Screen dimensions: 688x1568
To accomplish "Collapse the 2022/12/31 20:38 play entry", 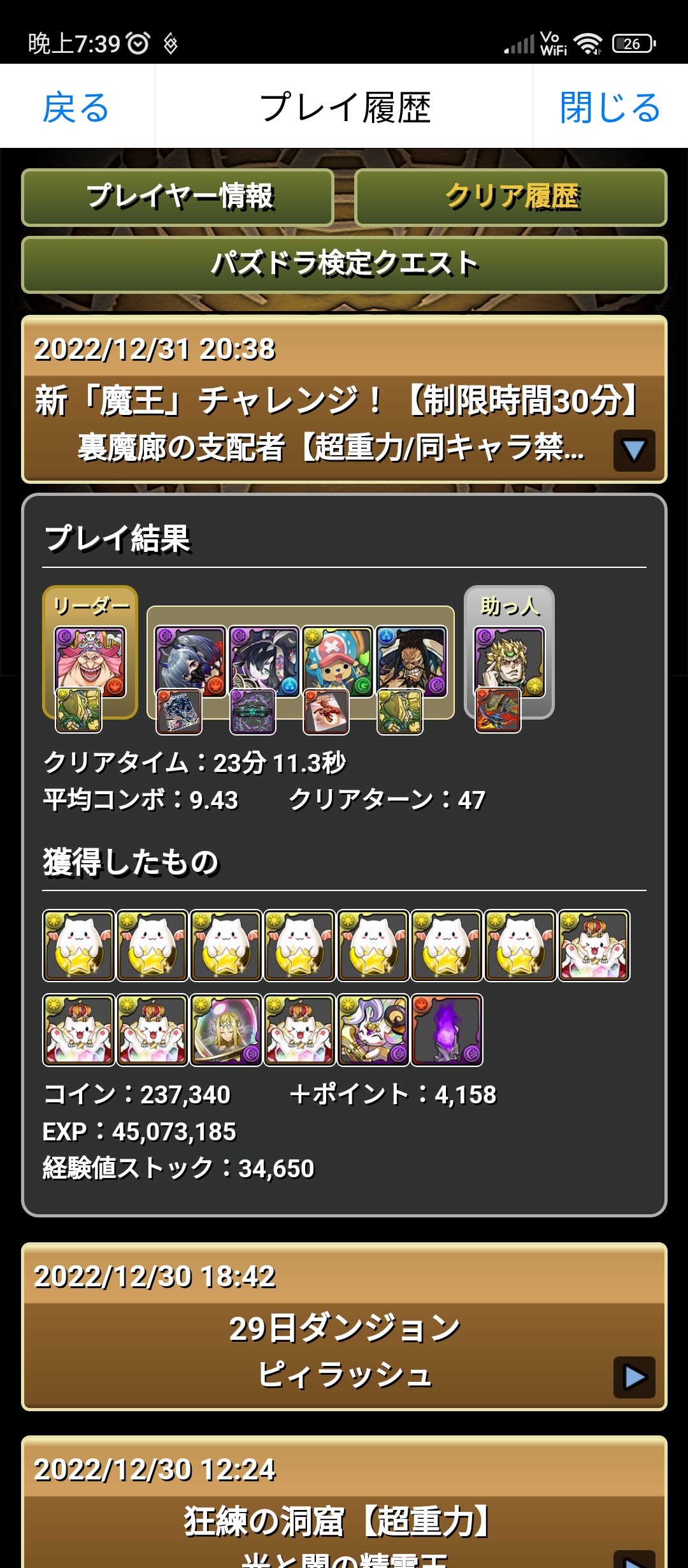I will click(634, 450).
